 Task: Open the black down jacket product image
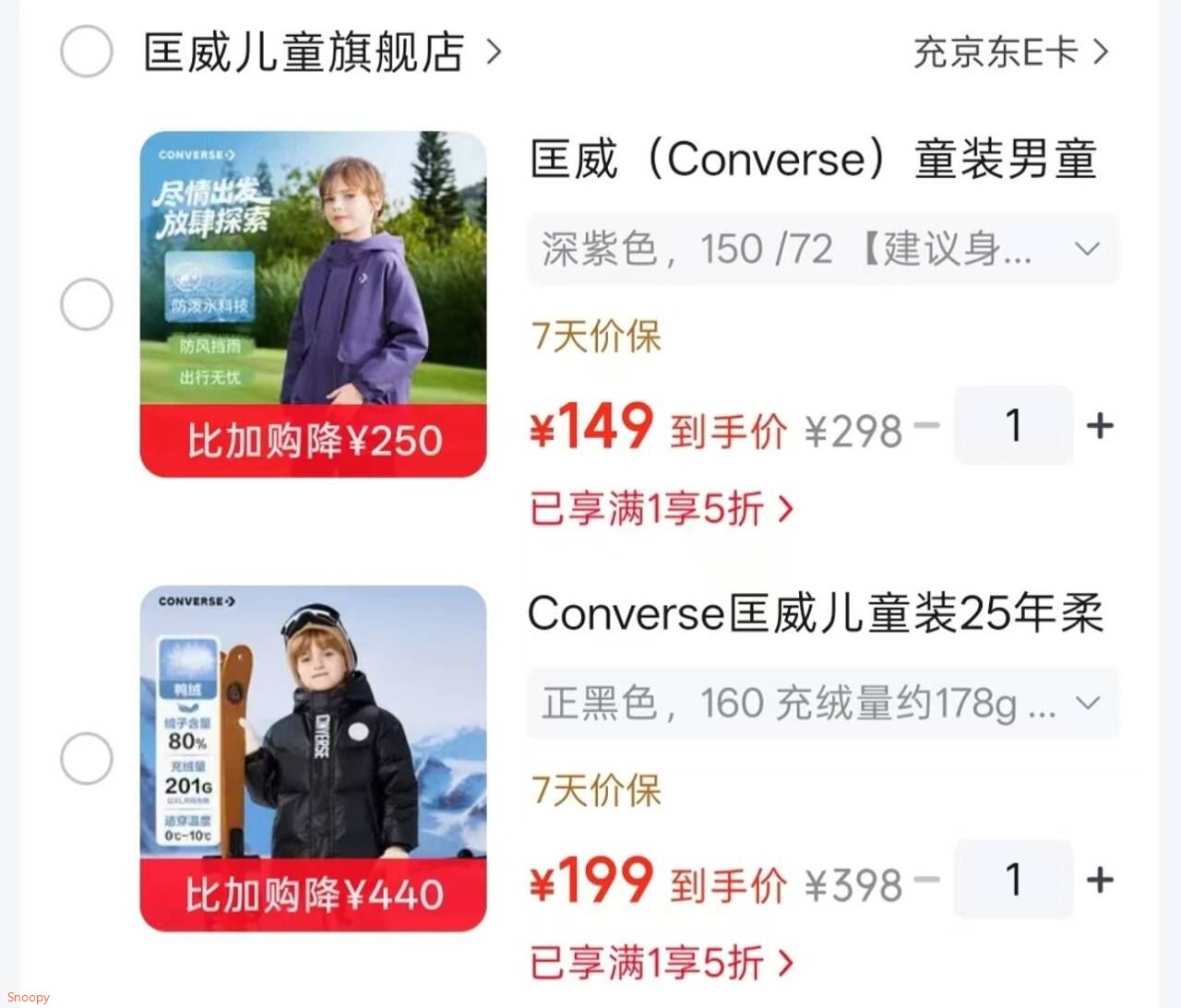pos(314,759)
